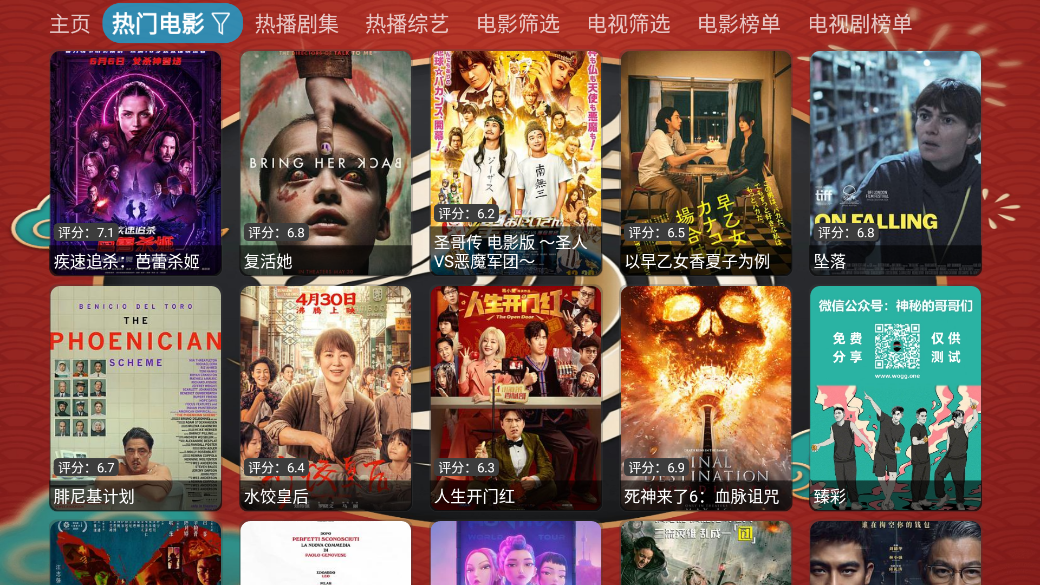The height and width of the screenshot is (585, 1040).
Task: Go to the 电视剧榜单 tab
Action: click(x=860, y=24)
